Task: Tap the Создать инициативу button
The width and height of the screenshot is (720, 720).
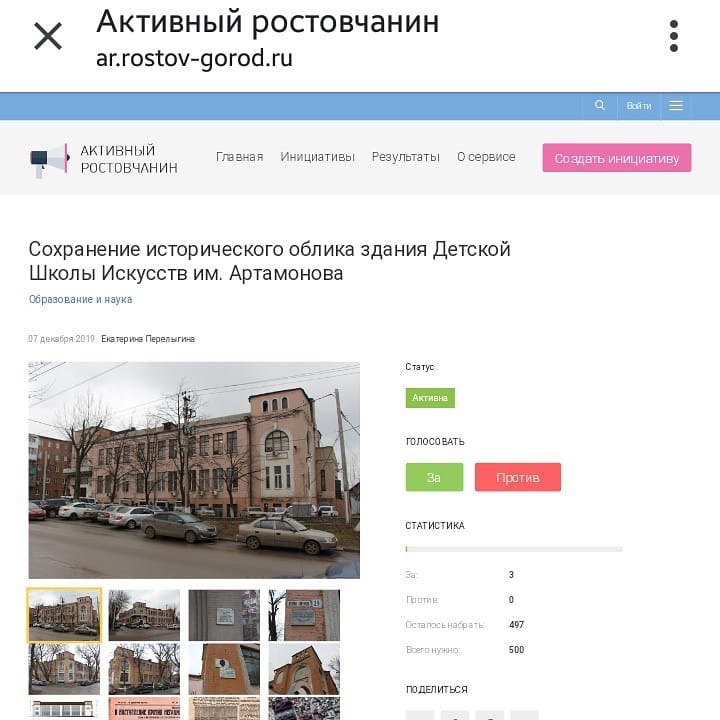Action: pyautogui.click(x=616, y=158)
